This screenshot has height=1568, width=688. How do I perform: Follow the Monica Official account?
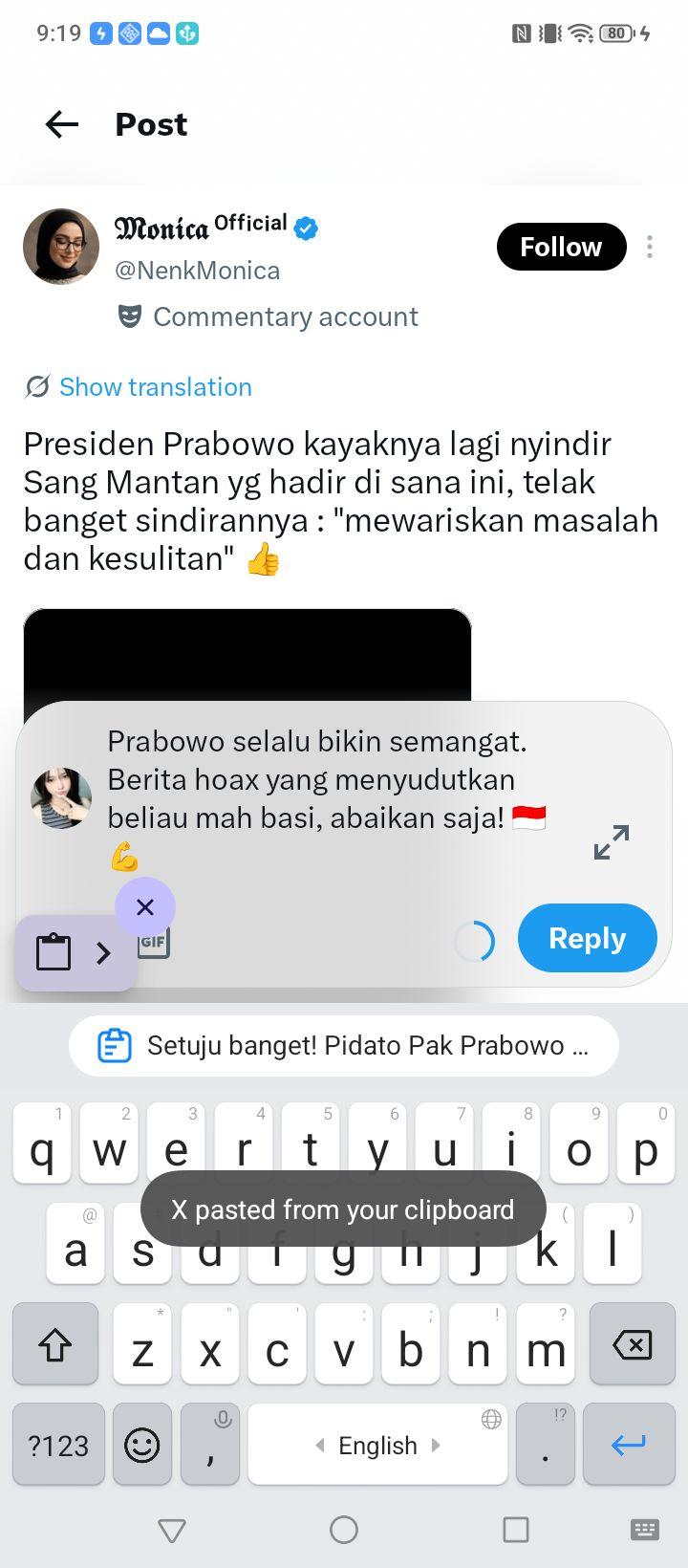point(561,247)
